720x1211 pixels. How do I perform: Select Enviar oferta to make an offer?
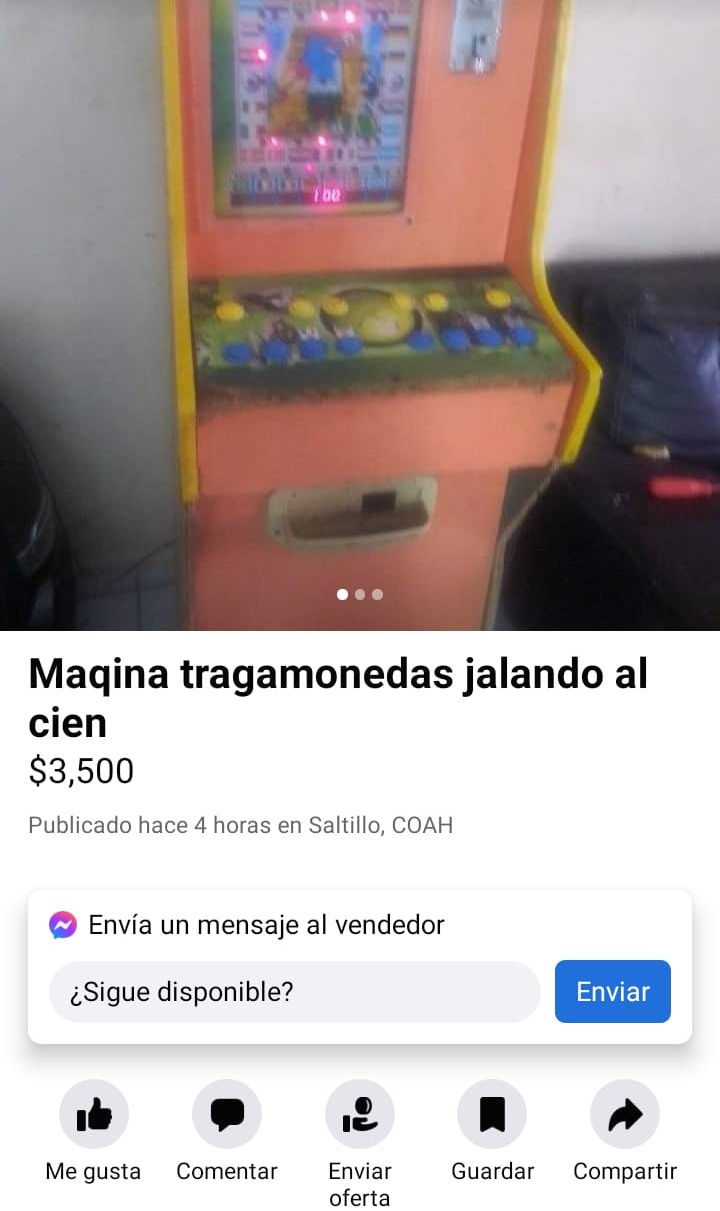[360, 1115]
